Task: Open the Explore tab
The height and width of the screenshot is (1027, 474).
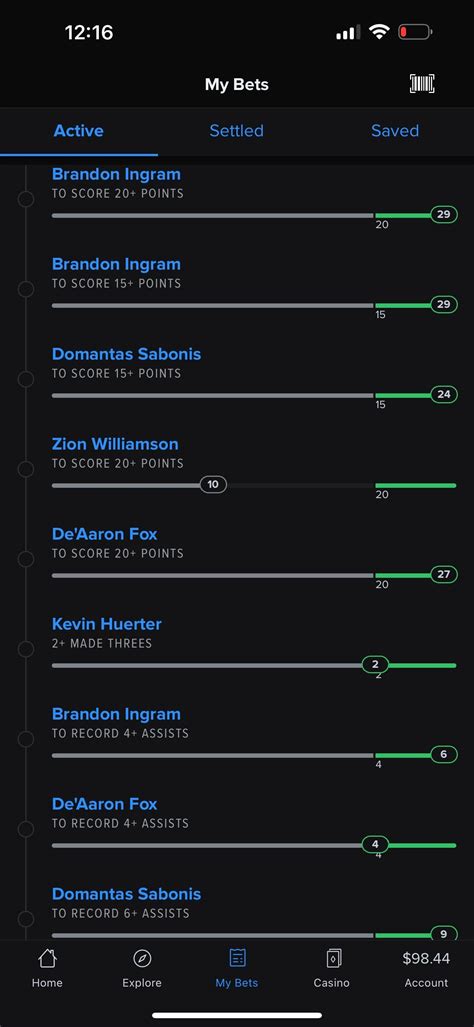Action: [142, 969]
